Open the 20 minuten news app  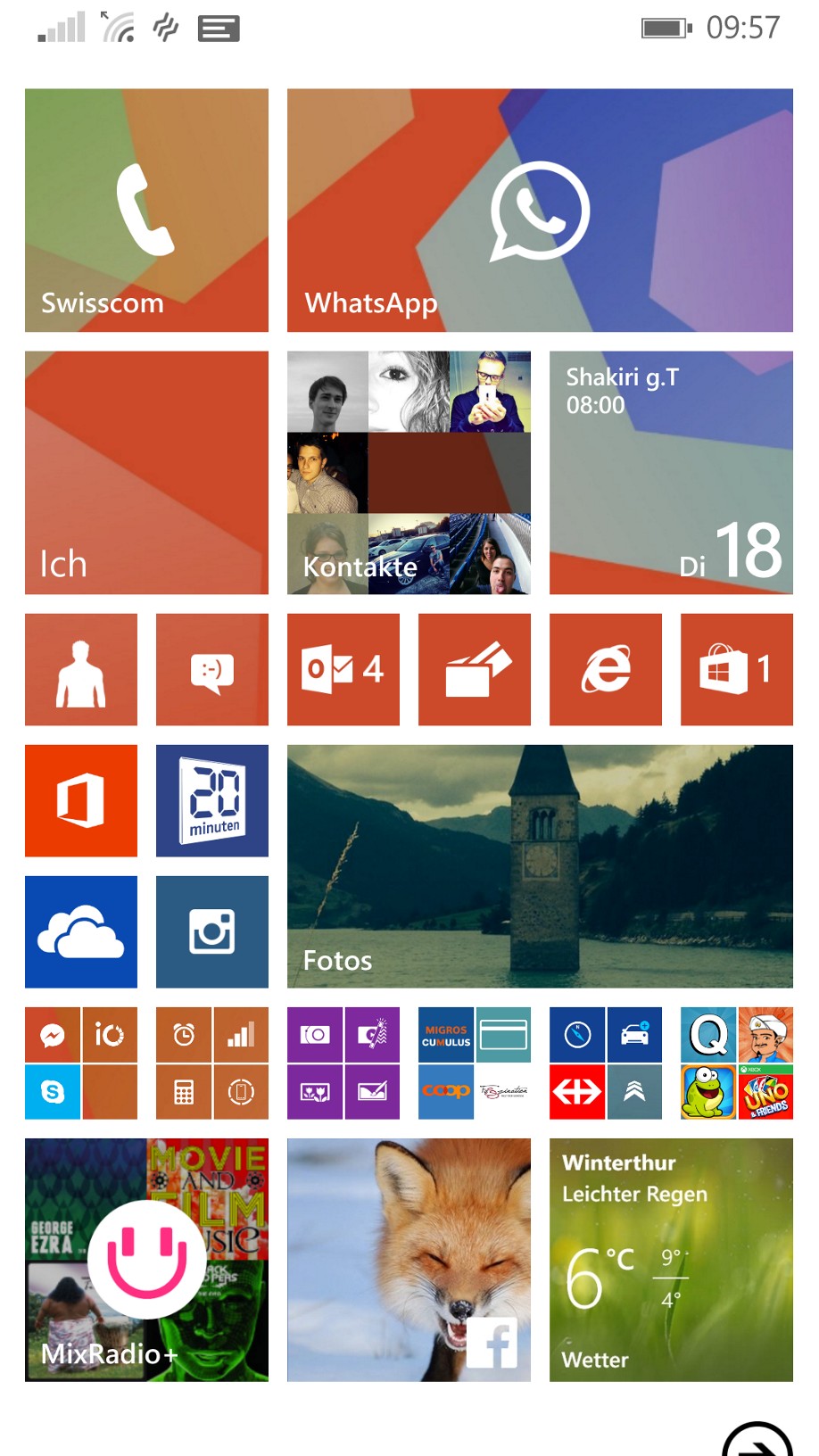tap(211, 800)
